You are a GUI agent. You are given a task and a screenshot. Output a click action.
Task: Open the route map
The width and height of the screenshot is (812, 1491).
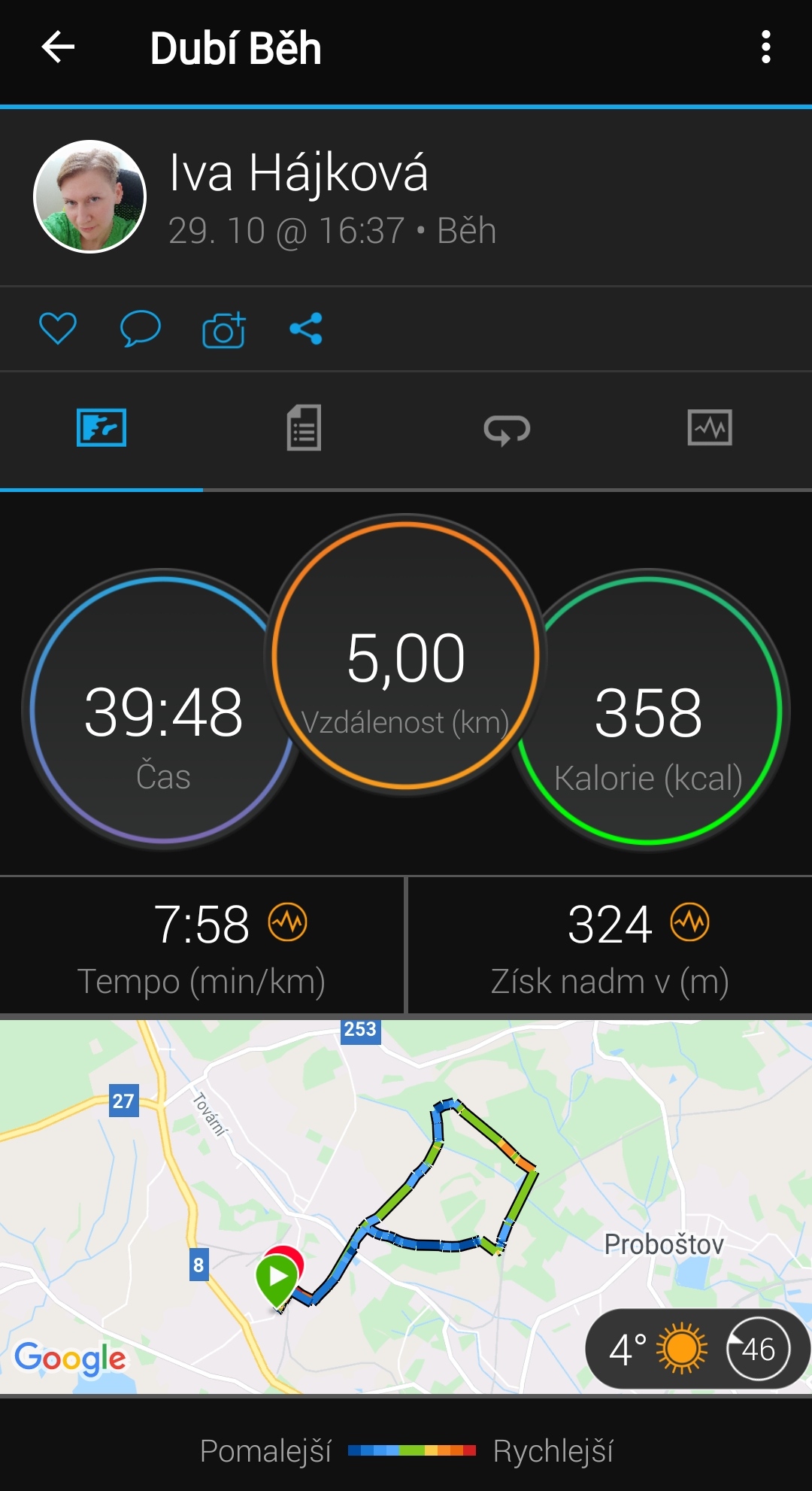(406, 1207)
